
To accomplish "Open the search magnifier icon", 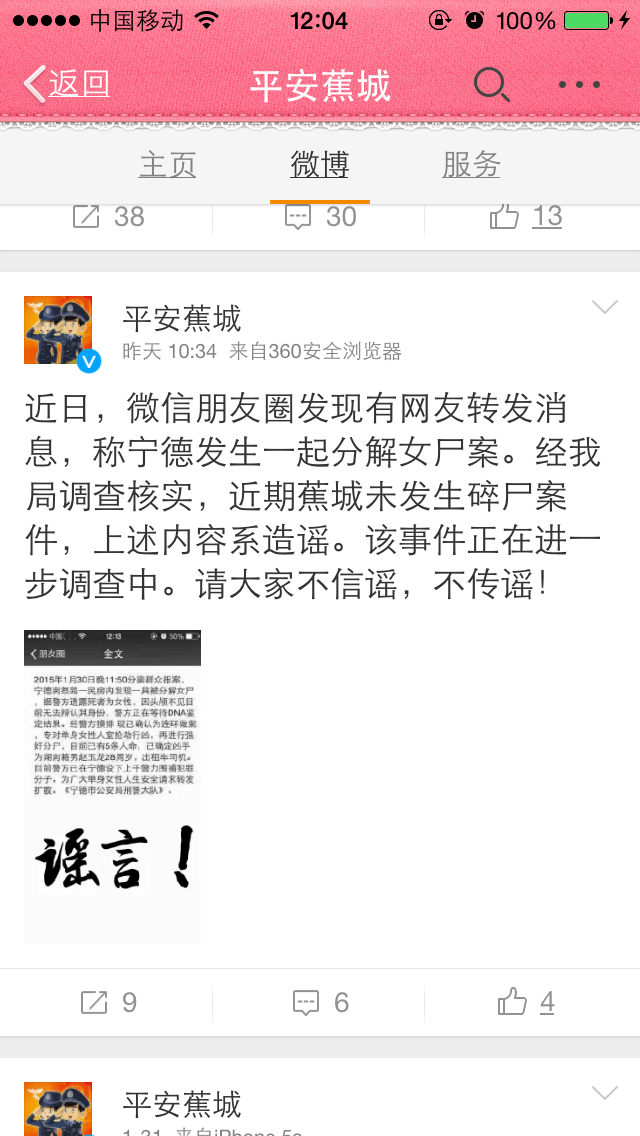I will coord(491,85).
